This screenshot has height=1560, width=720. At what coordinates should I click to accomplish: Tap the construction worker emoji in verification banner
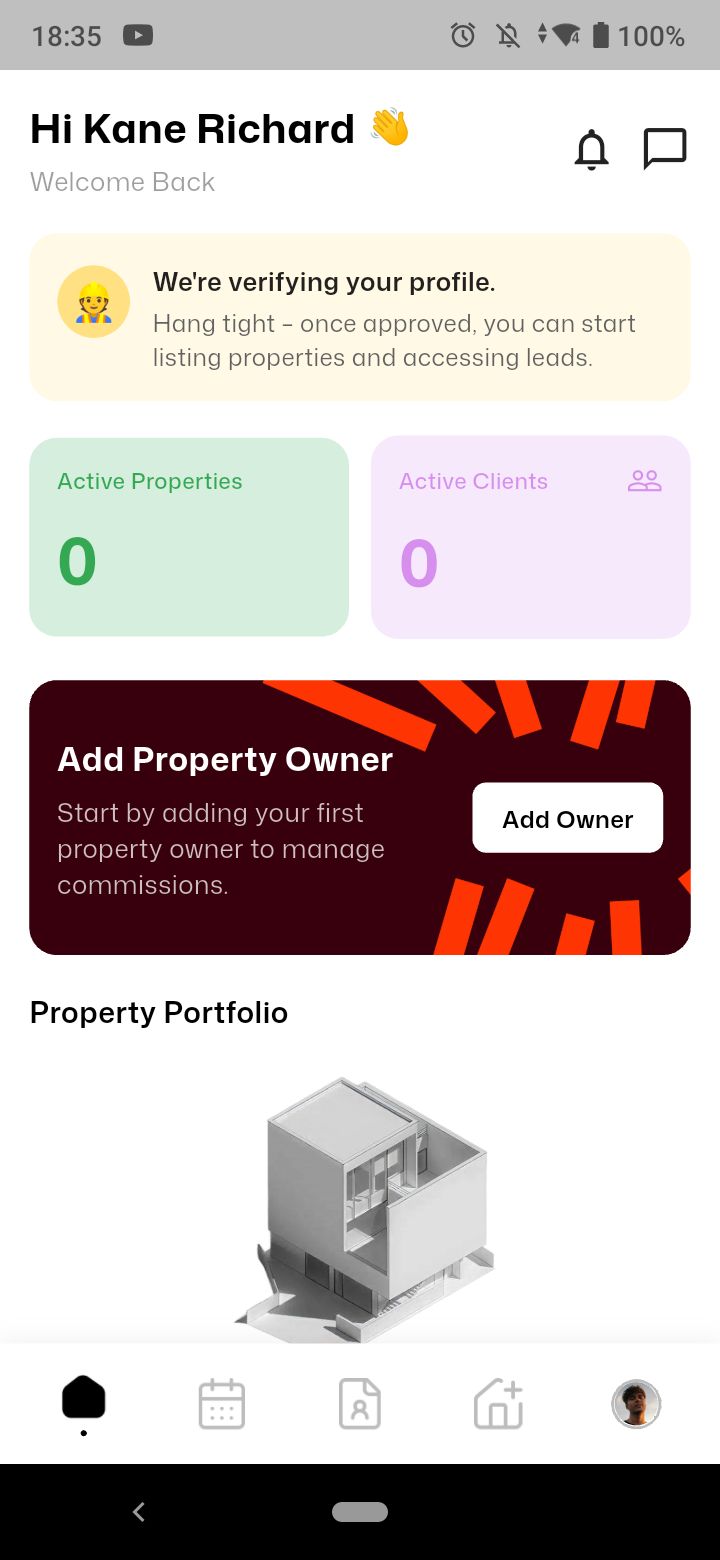pyautogui.click(x=93, y=301)
